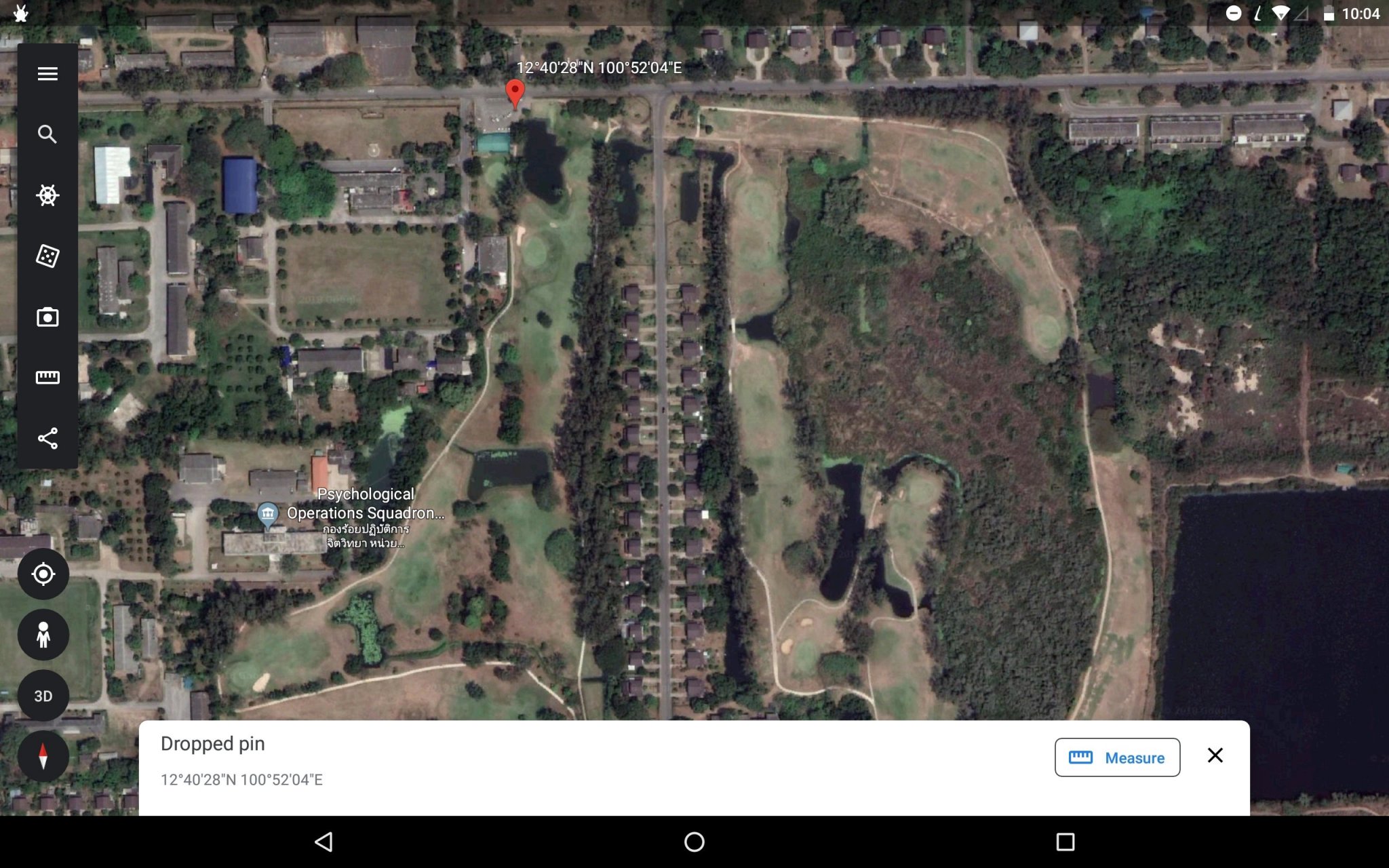Open Voyager ship wheel icon
Image resolution: width=1389 pixels, height=868 pixels.
pos(47,195)
